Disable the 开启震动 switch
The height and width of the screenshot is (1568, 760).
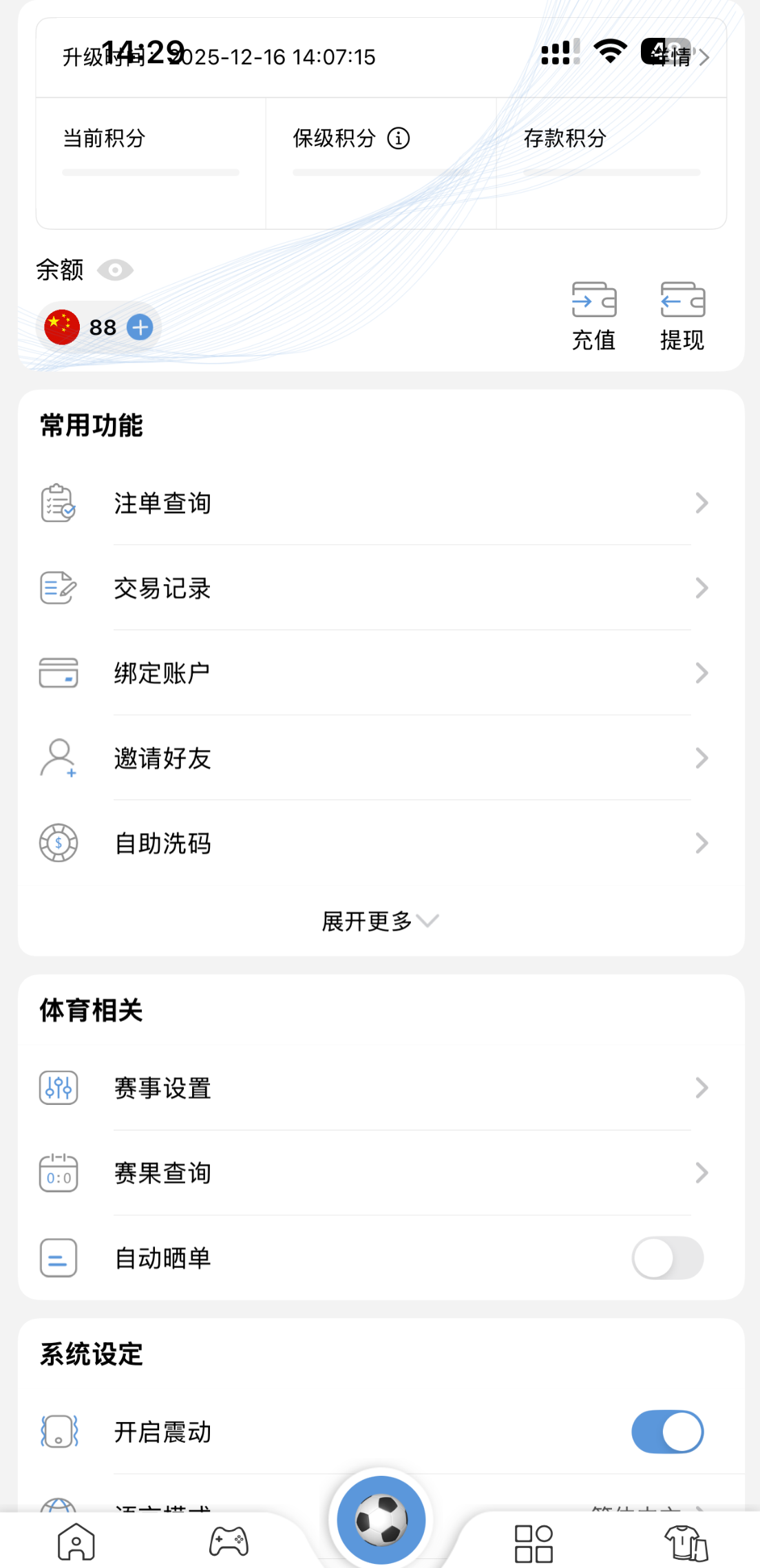click(x=666, y=1432)
